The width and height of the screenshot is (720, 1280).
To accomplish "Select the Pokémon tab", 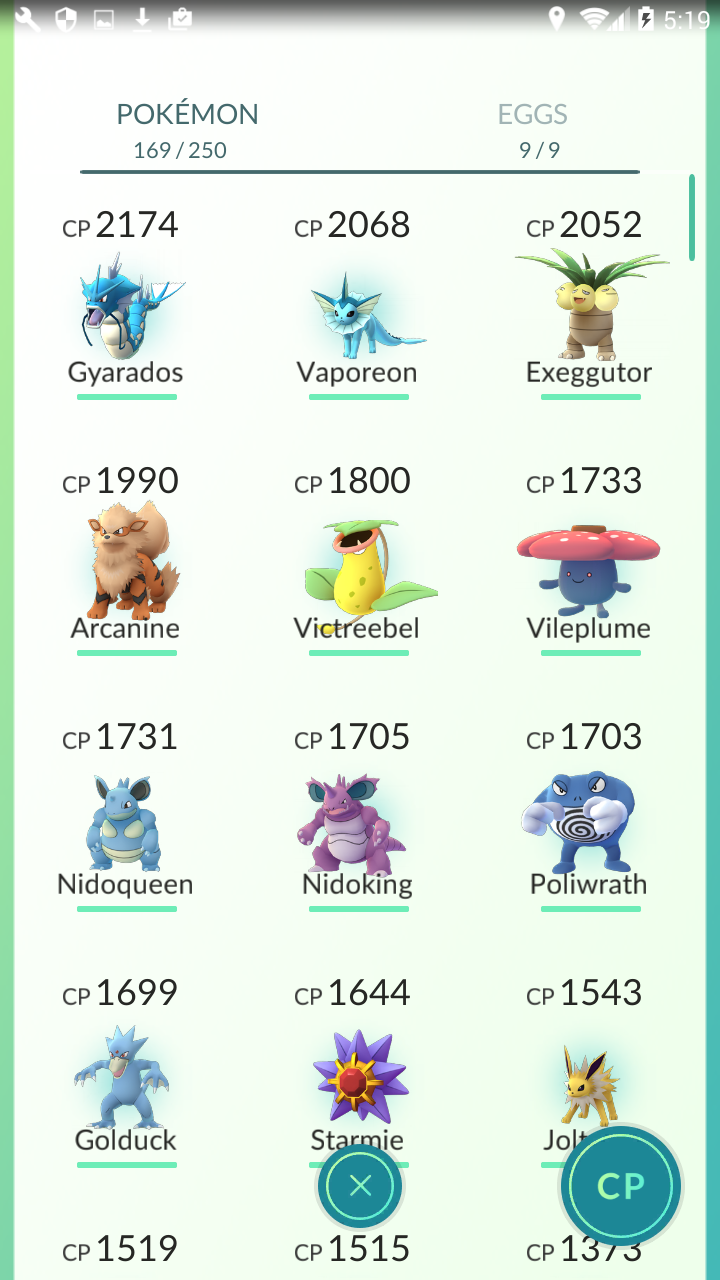I will 187,130.
